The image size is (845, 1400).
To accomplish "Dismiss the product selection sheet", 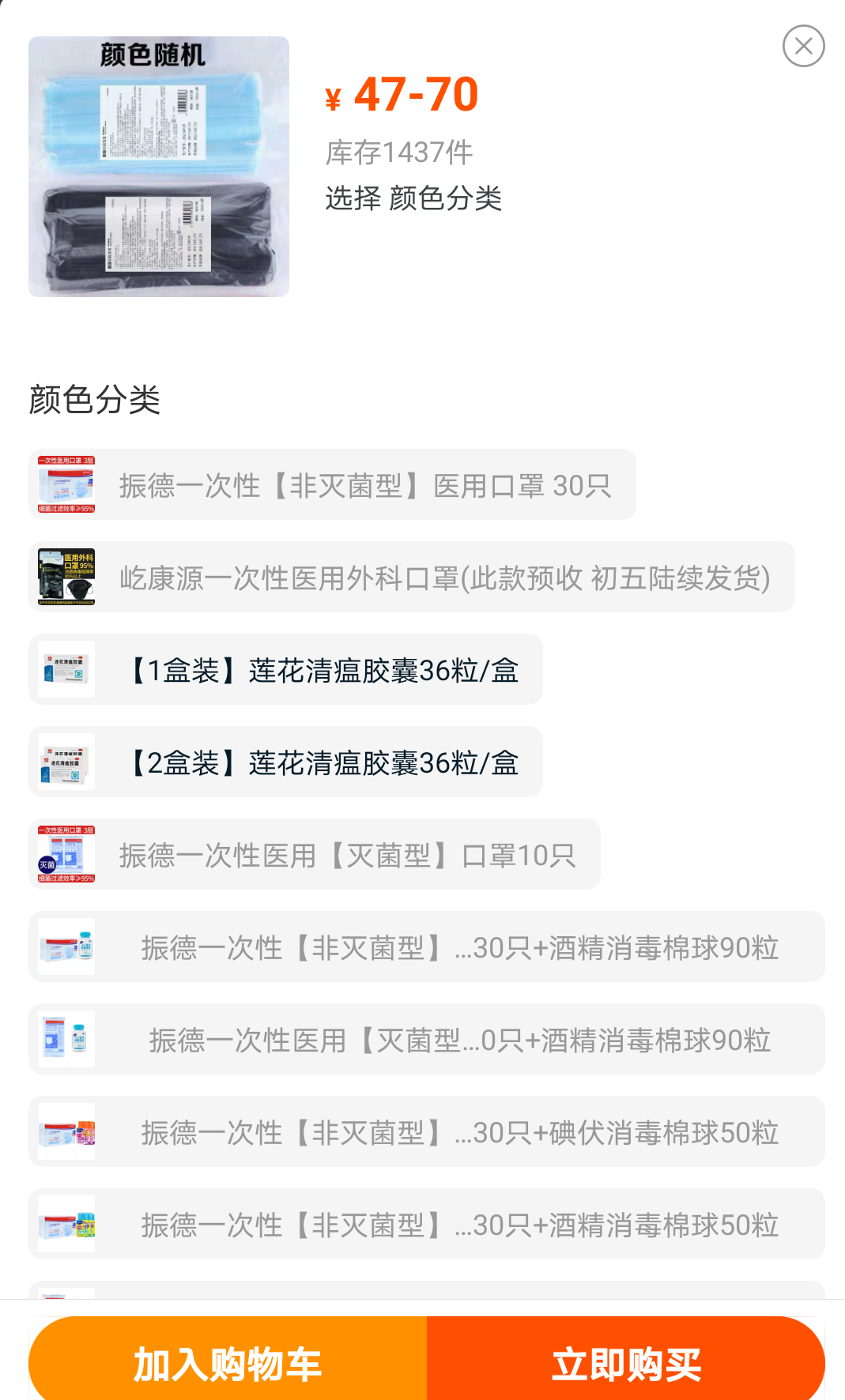I will (803, 46).
